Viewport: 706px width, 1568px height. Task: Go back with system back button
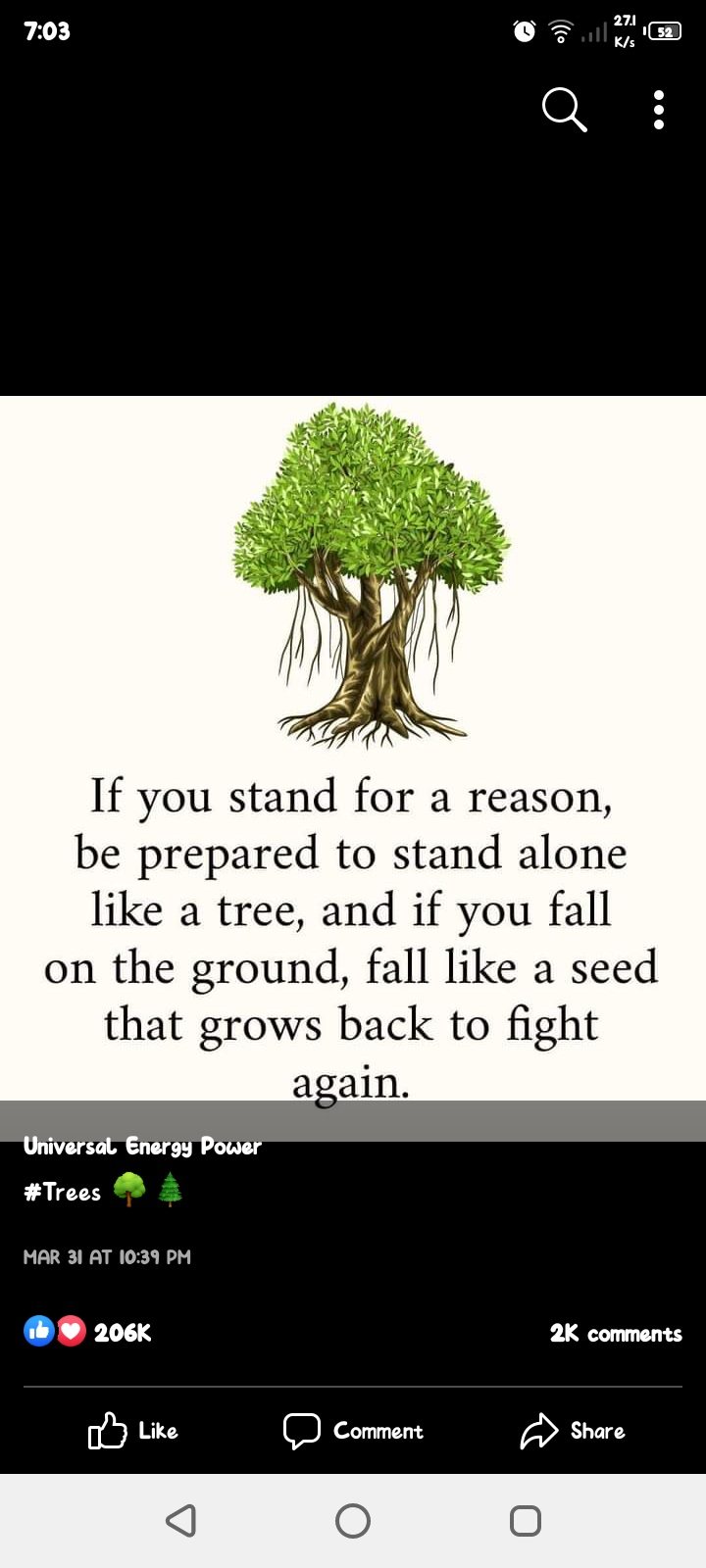(180, 1520)
